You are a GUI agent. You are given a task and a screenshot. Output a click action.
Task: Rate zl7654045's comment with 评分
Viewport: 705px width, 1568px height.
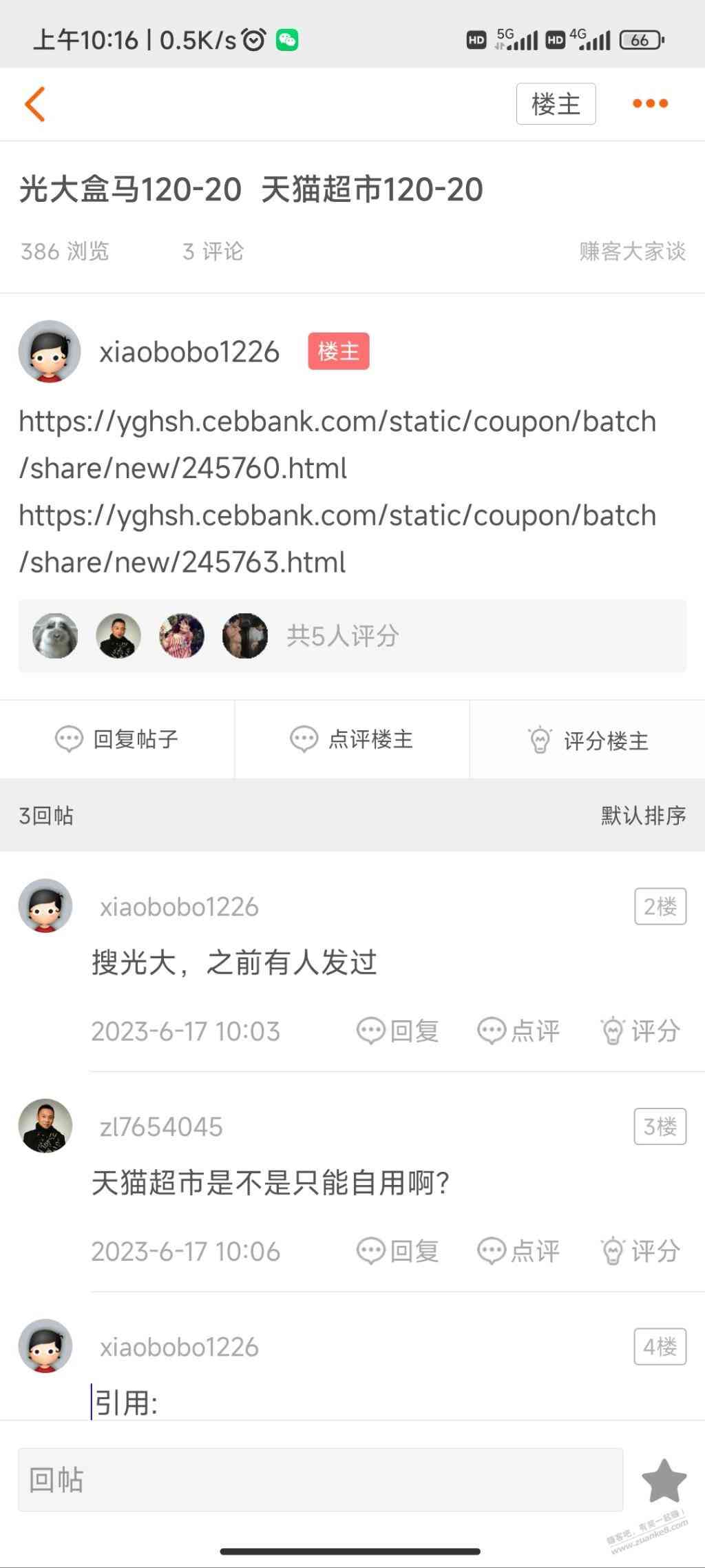tap(640, 1251)
